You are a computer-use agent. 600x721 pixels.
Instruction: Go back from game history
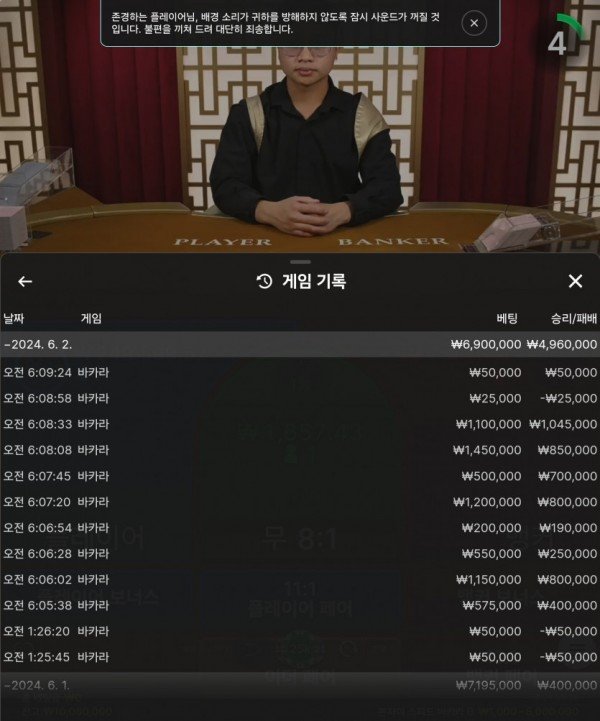[x=25, y=282]
